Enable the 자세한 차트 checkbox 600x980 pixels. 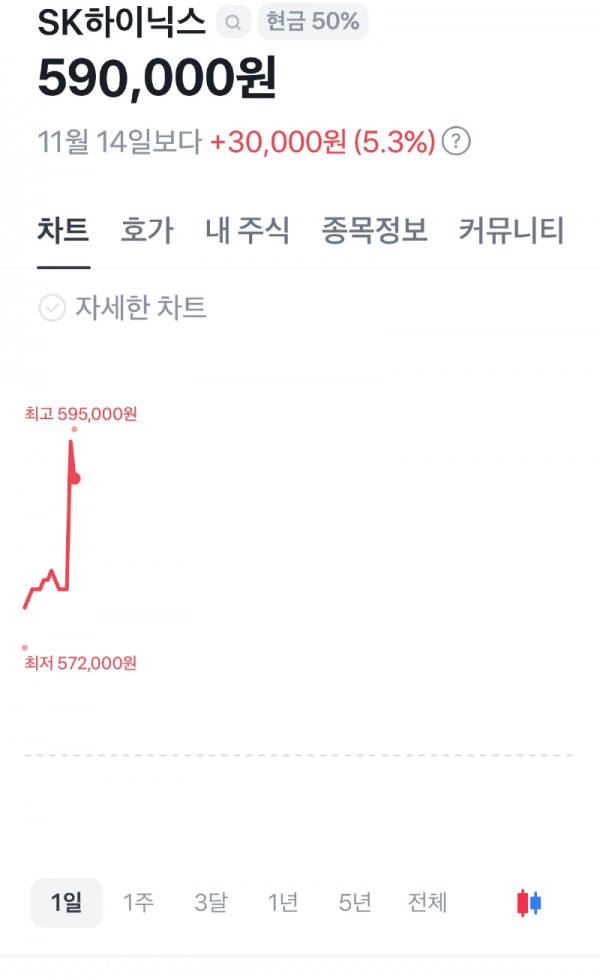tap(52, 308)
